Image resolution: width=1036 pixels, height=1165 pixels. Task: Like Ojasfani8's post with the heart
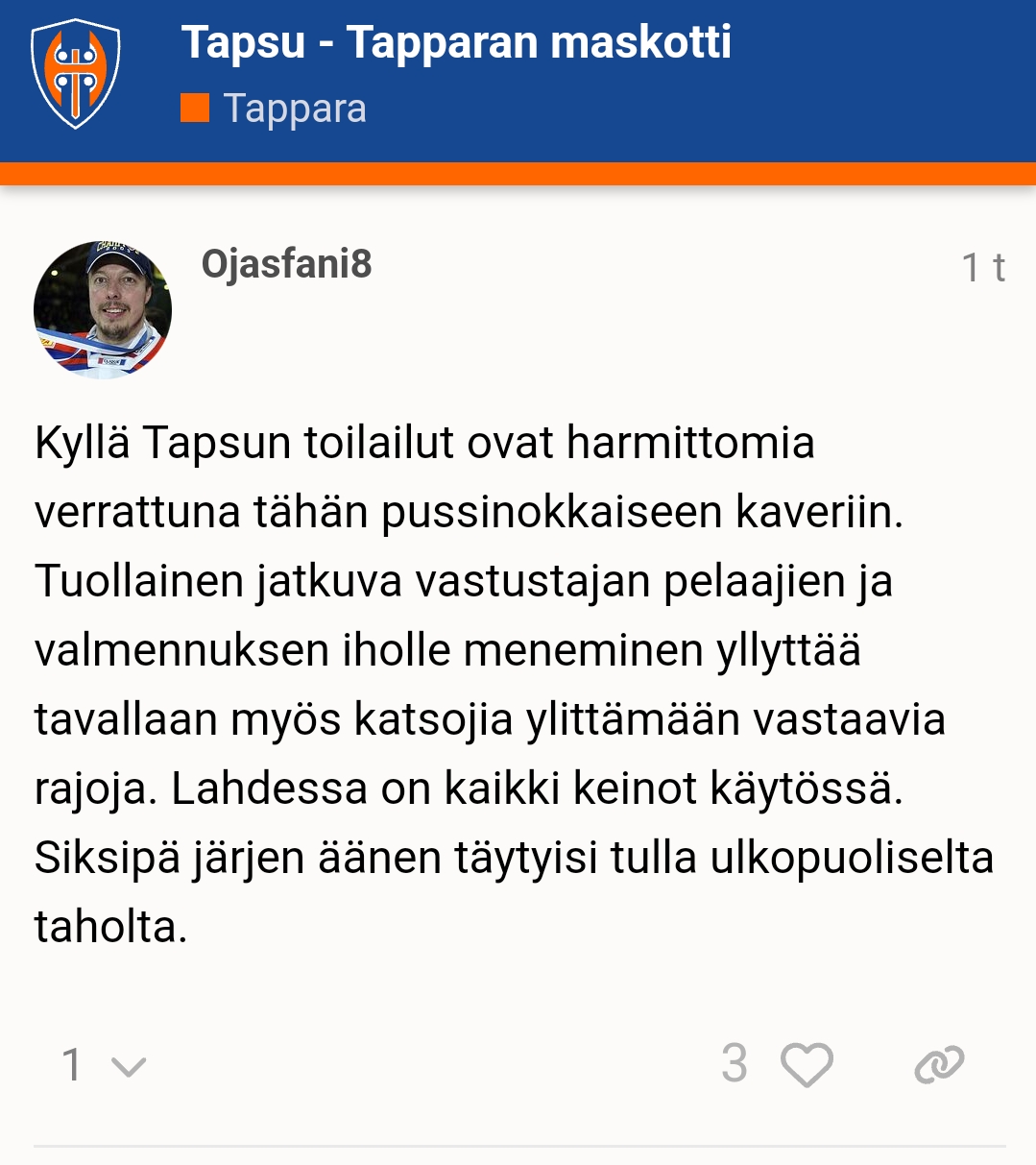[x=806, y=1064]
